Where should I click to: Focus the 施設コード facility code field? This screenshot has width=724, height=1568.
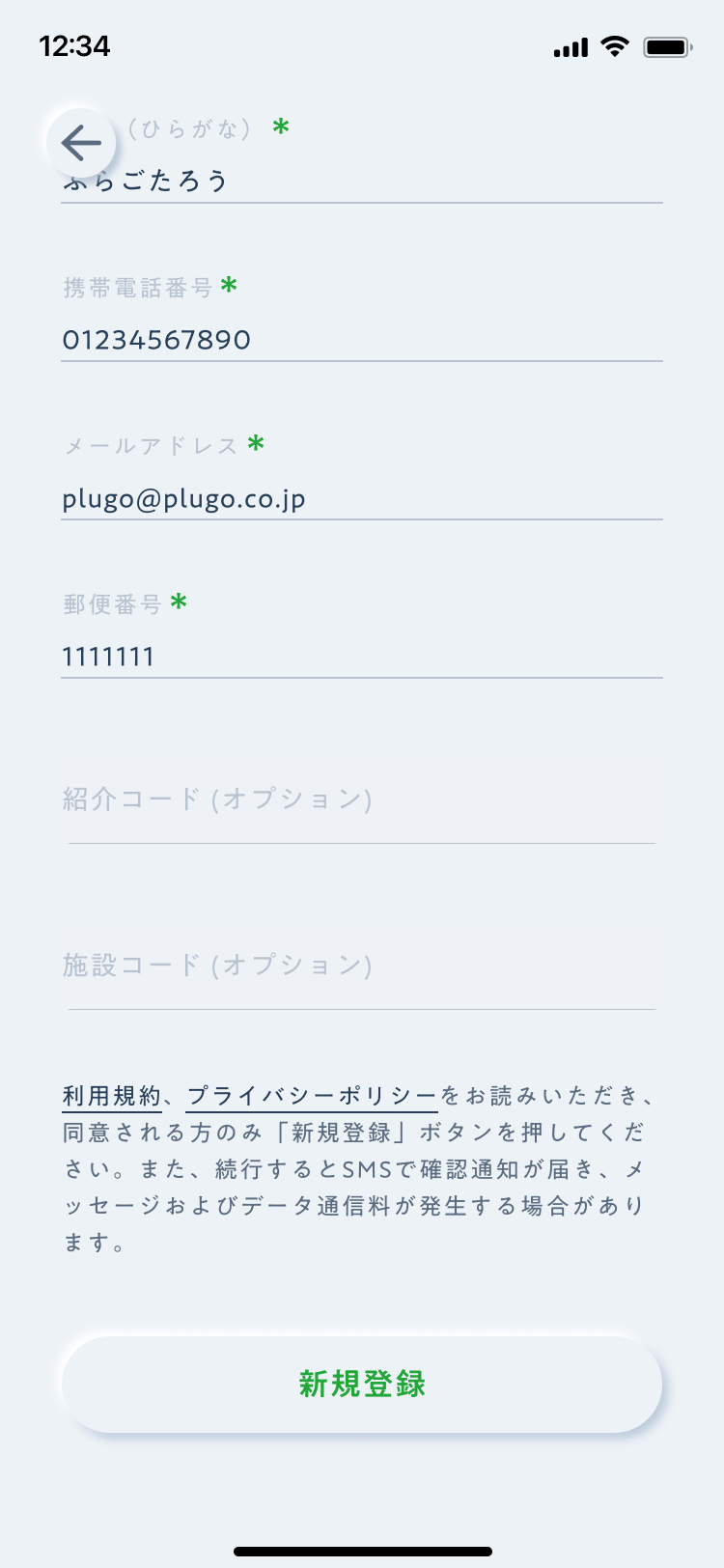click(361, 966)
